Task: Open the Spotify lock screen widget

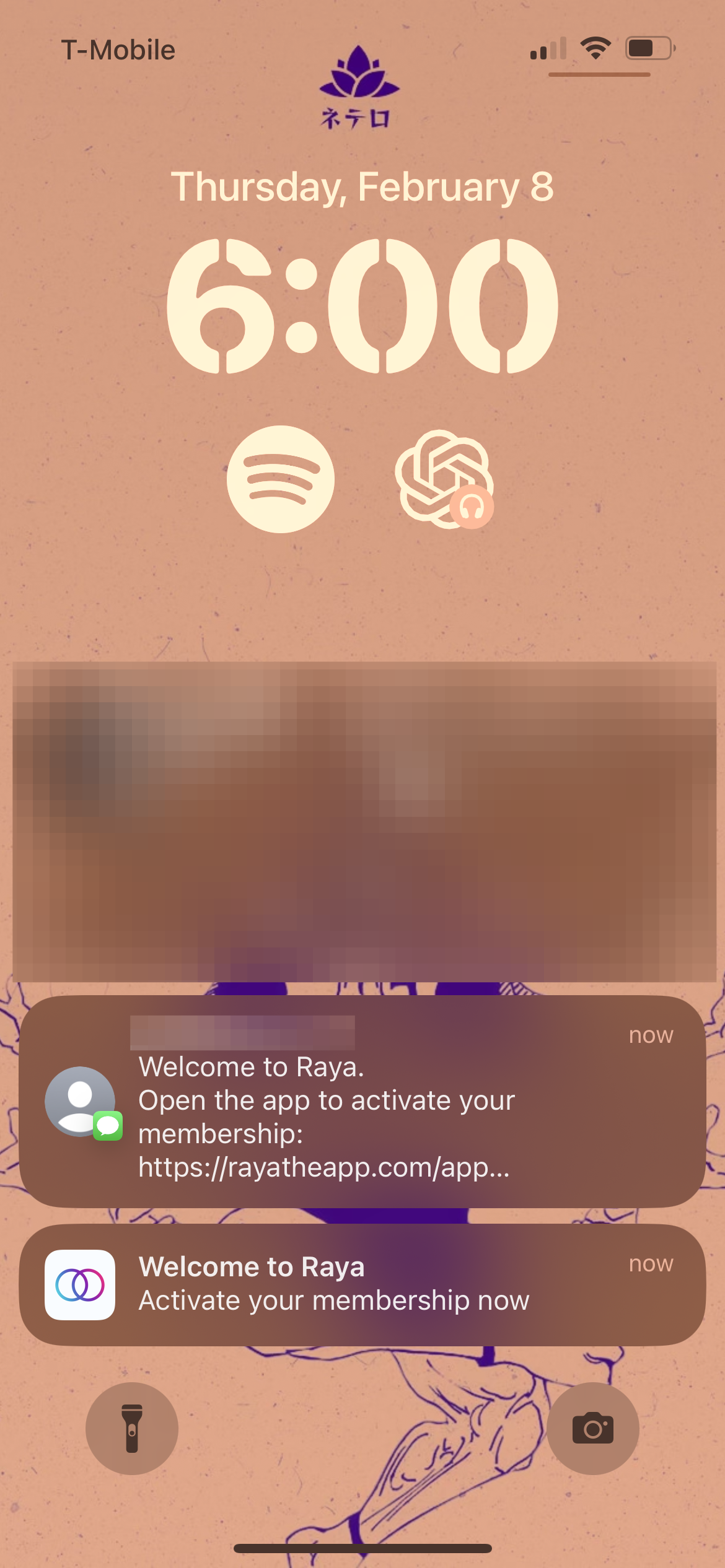Action: pyautogui.click(x=281, y=479)
